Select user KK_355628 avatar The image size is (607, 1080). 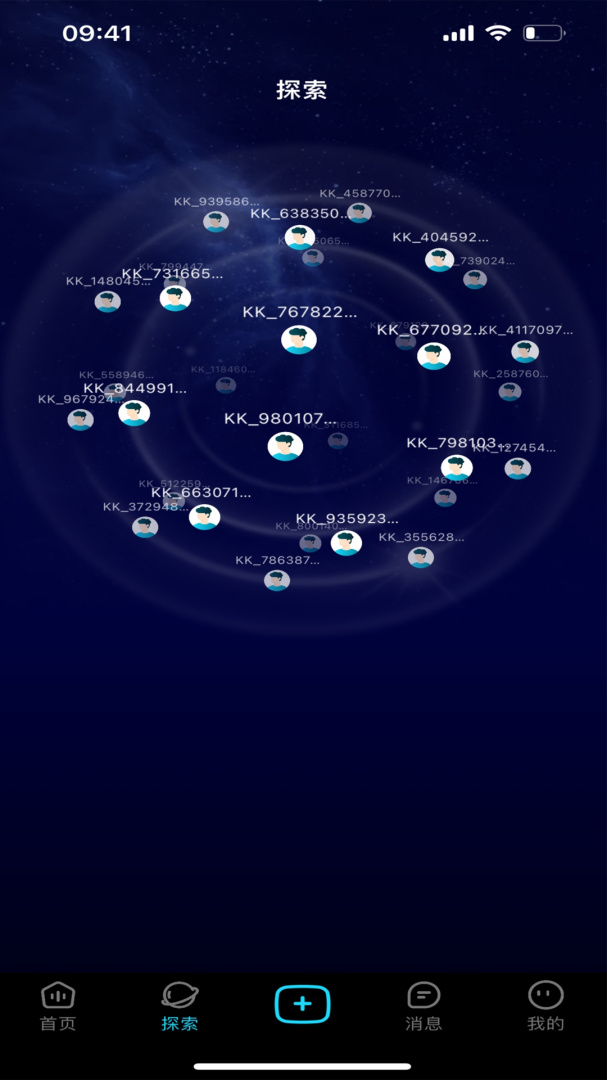(x=421, y=557)
